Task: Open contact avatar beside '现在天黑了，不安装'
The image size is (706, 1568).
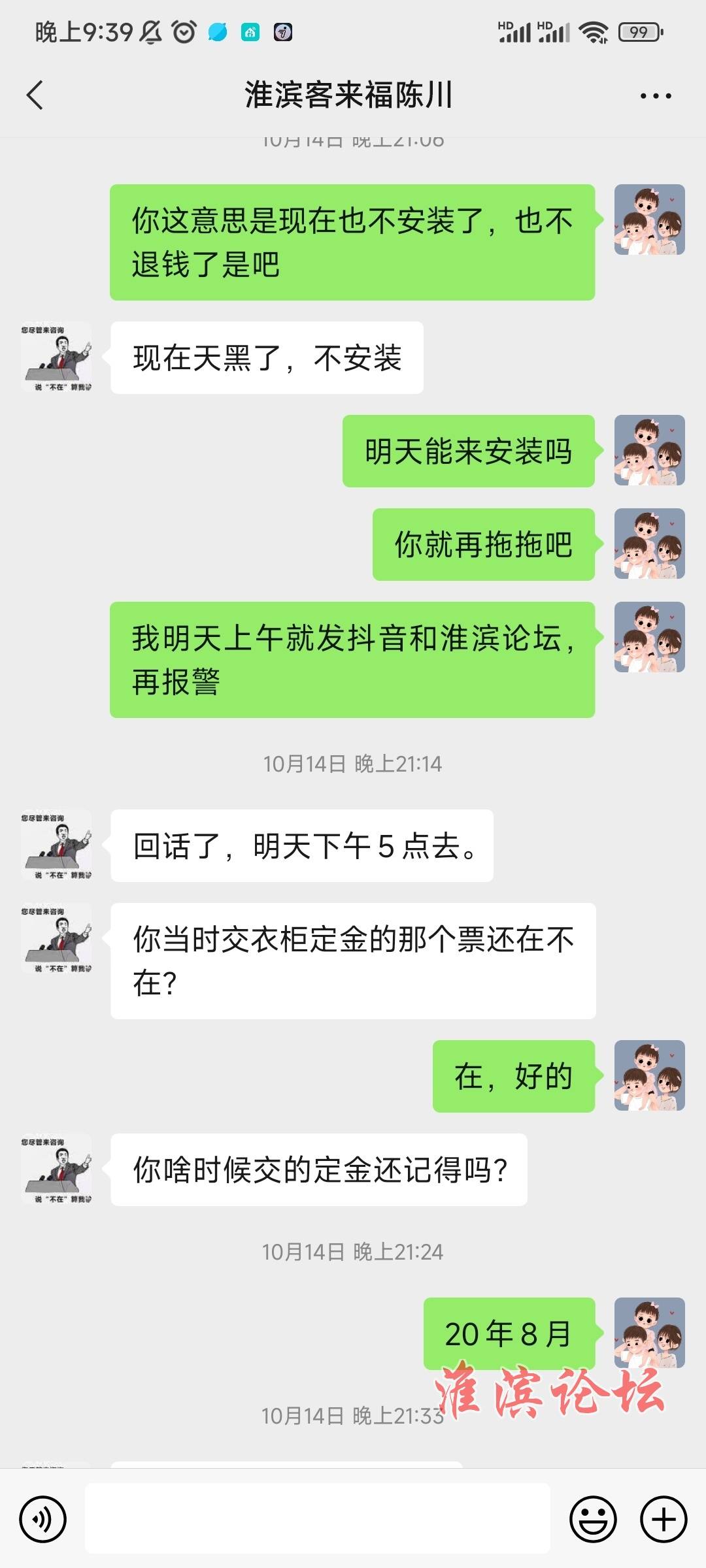Action: [56, 357]
